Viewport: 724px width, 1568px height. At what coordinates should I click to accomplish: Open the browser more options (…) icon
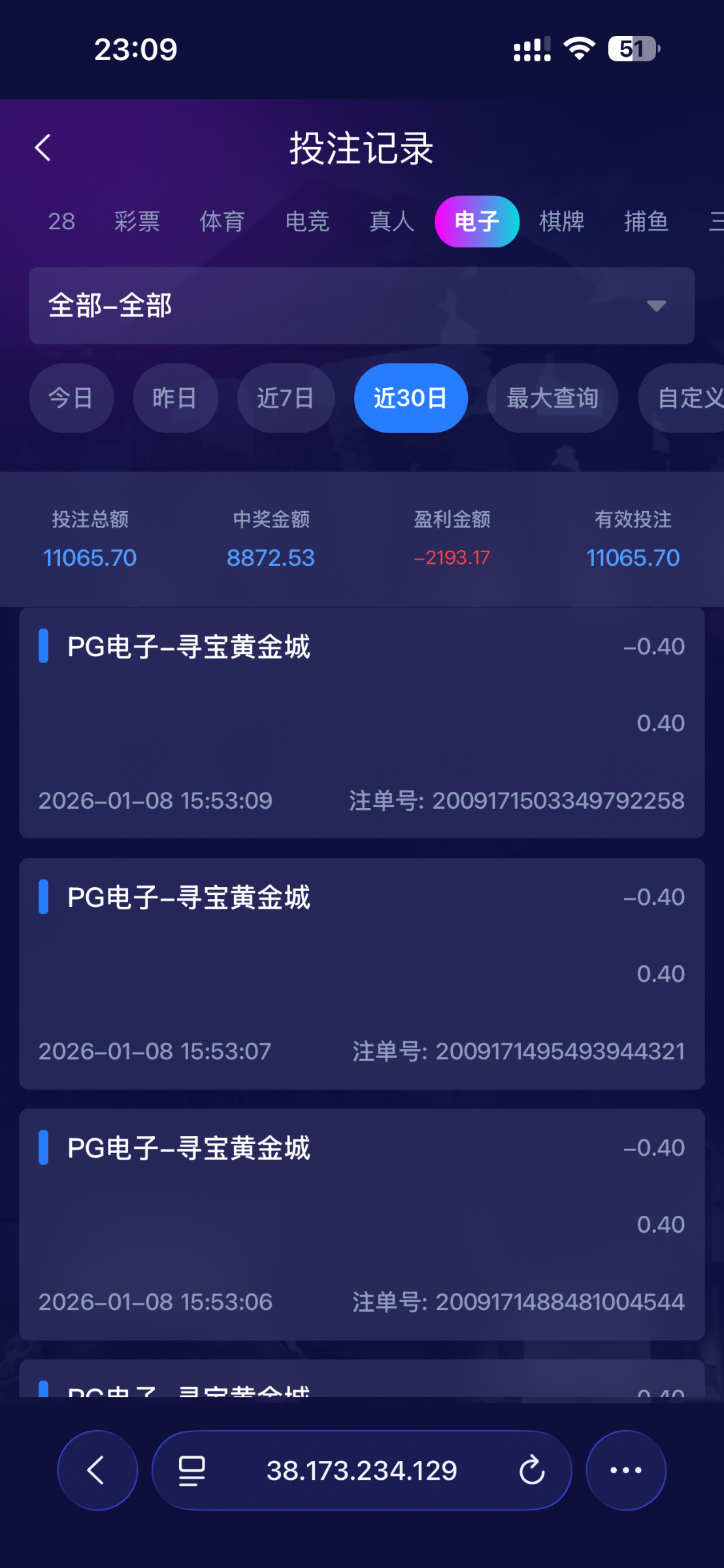pyautogui.click(x=625, y=1471)
